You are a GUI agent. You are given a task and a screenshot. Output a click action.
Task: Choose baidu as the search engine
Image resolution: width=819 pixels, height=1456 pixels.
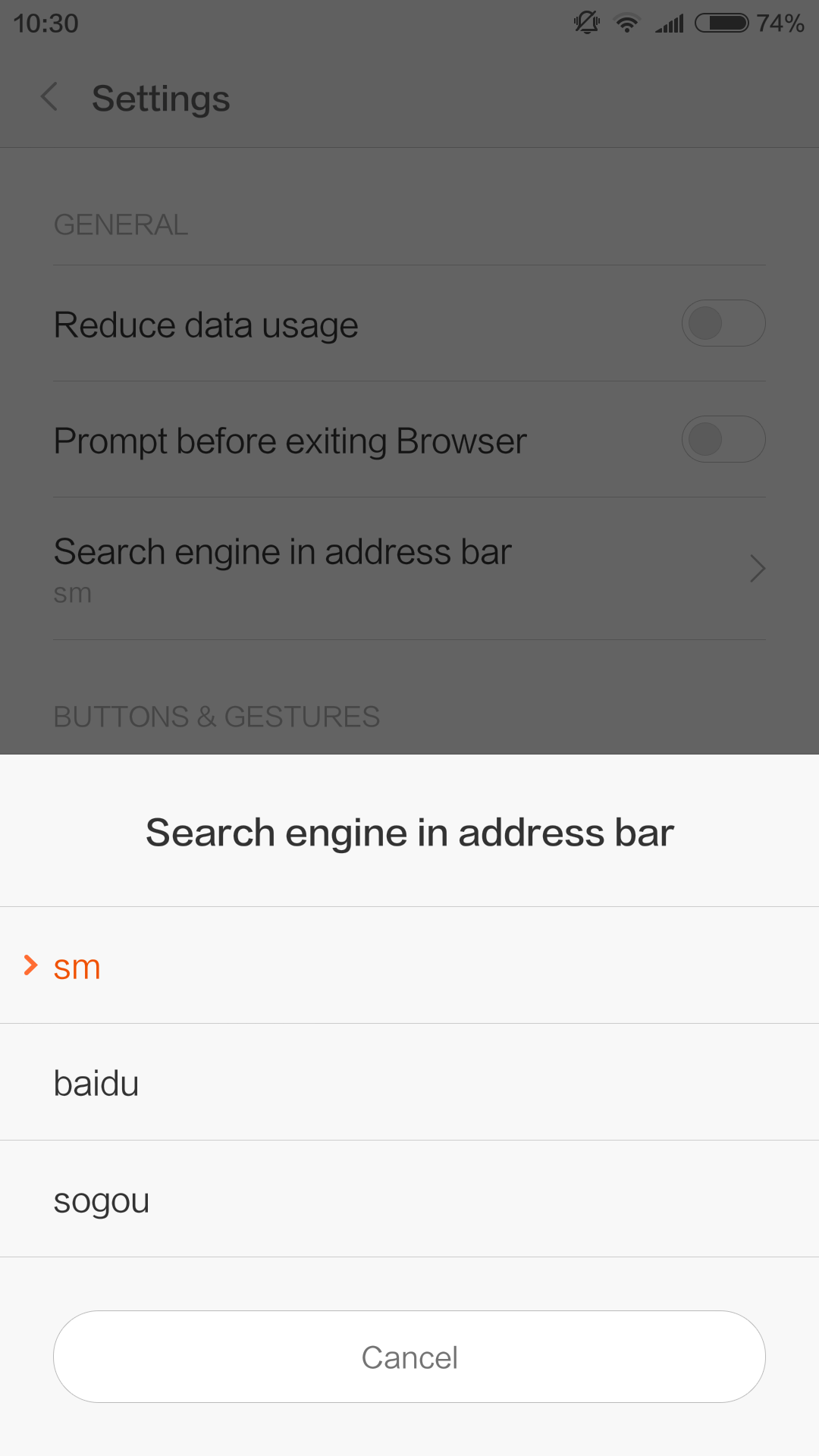coord(409,1082)
